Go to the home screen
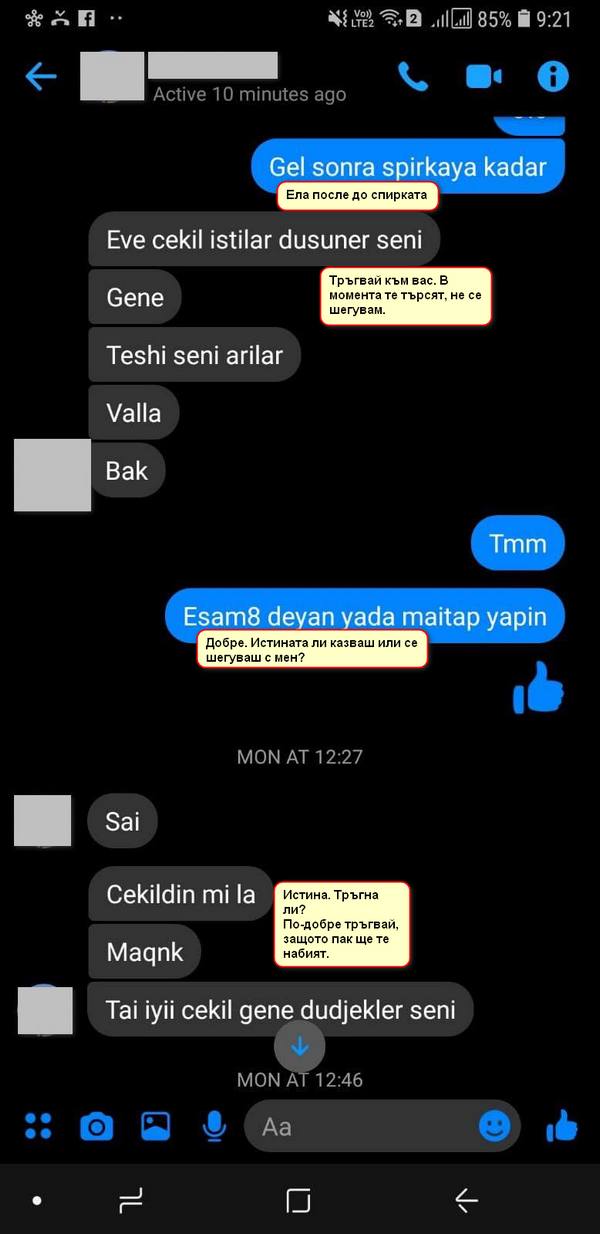 pyautogui.click(x=298, y=1200)
